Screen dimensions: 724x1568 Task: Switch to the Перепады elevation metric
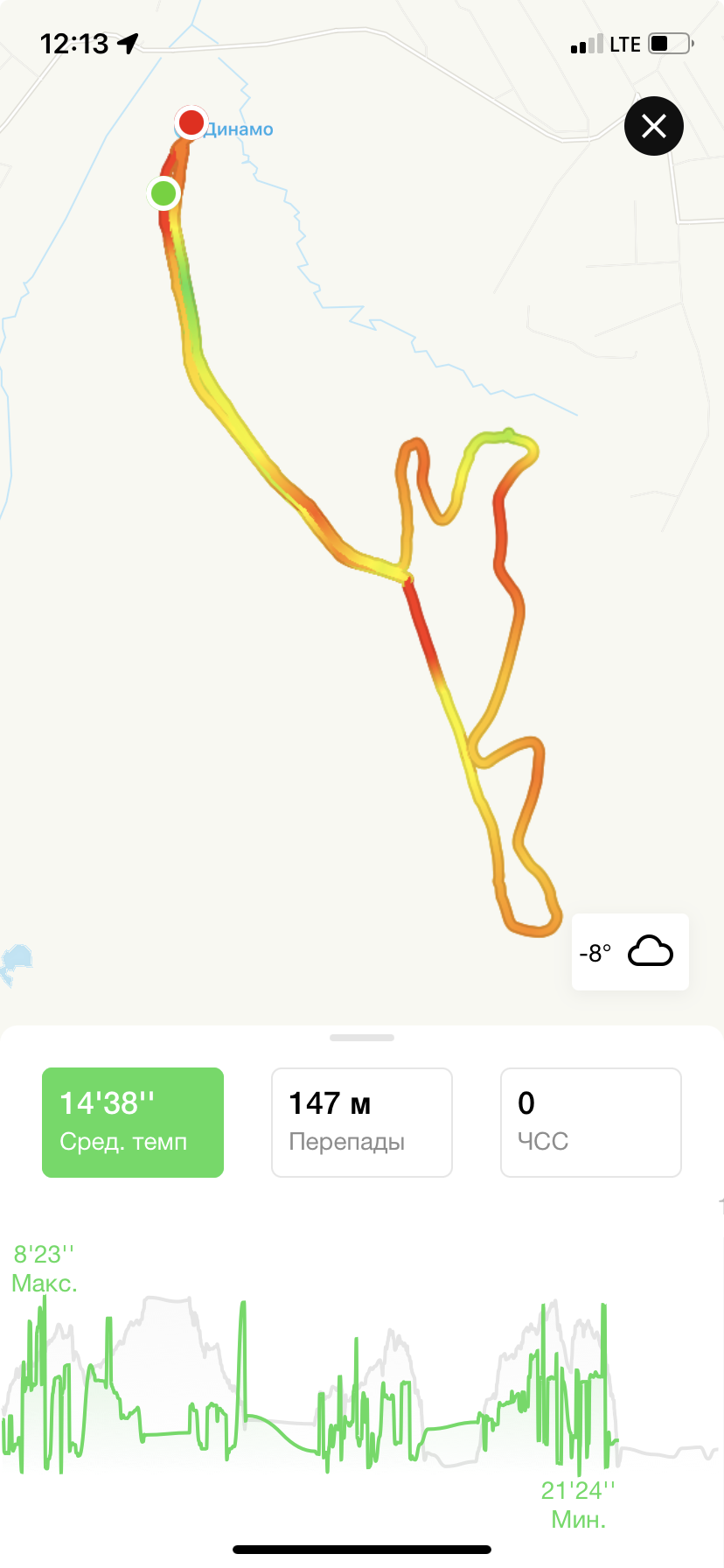pos(362,1122)
